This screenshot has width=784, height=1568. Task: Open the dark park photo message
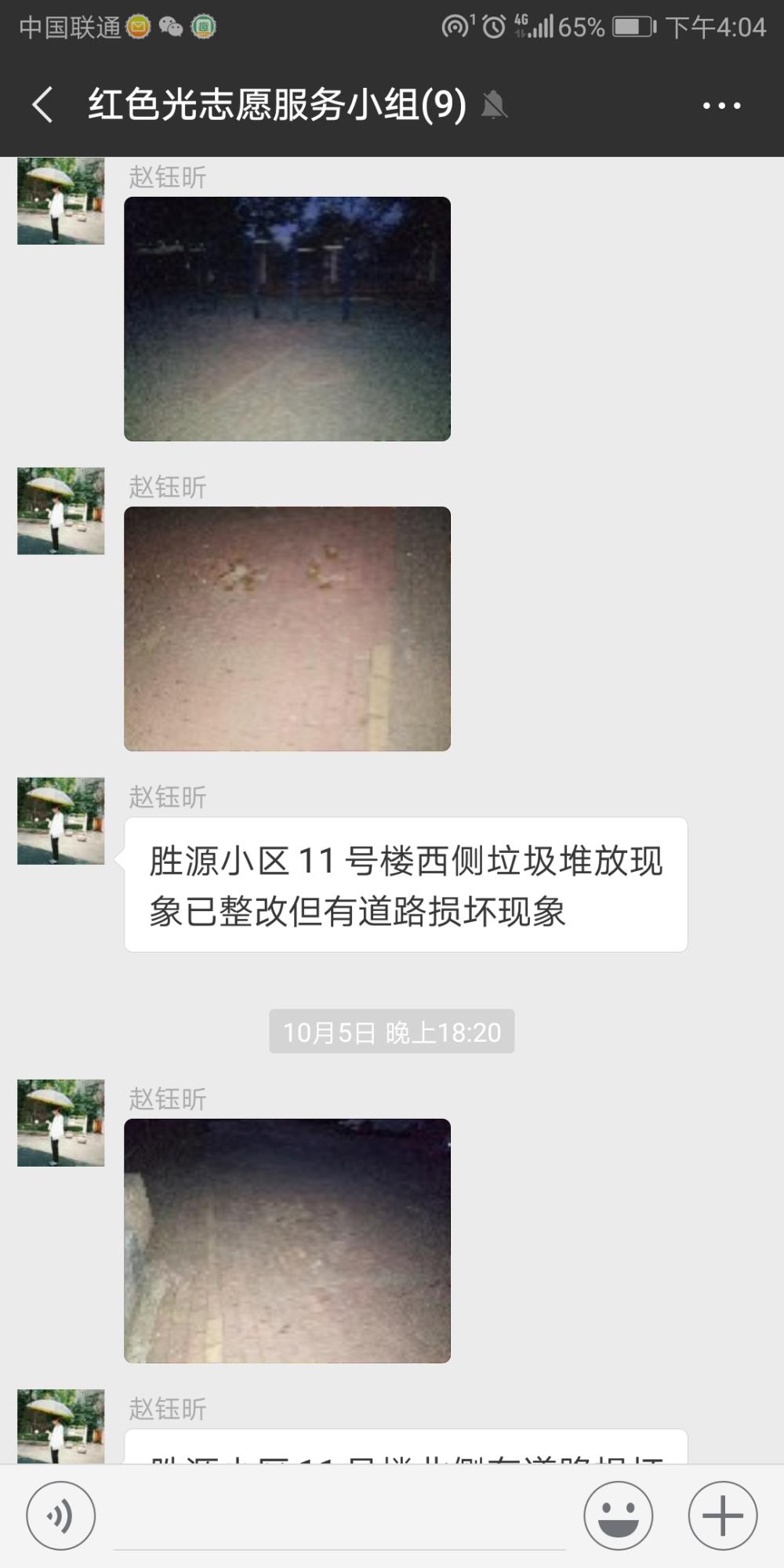[287, 318]
